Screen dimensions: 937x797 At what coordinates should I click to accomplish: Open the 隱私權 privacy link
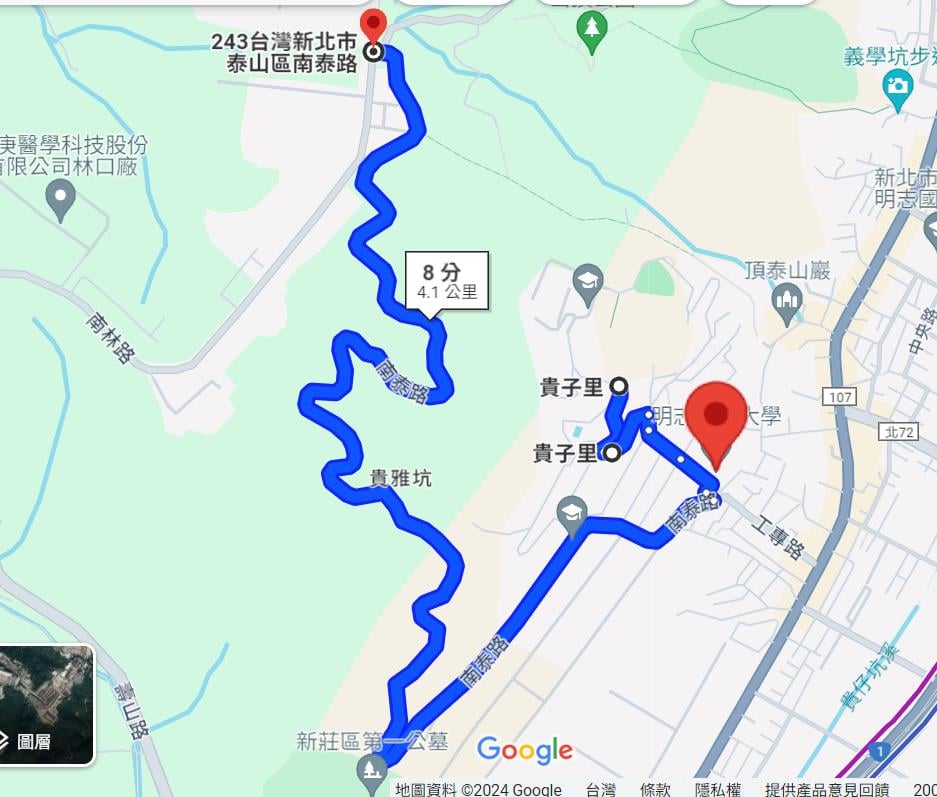(720, 790)
